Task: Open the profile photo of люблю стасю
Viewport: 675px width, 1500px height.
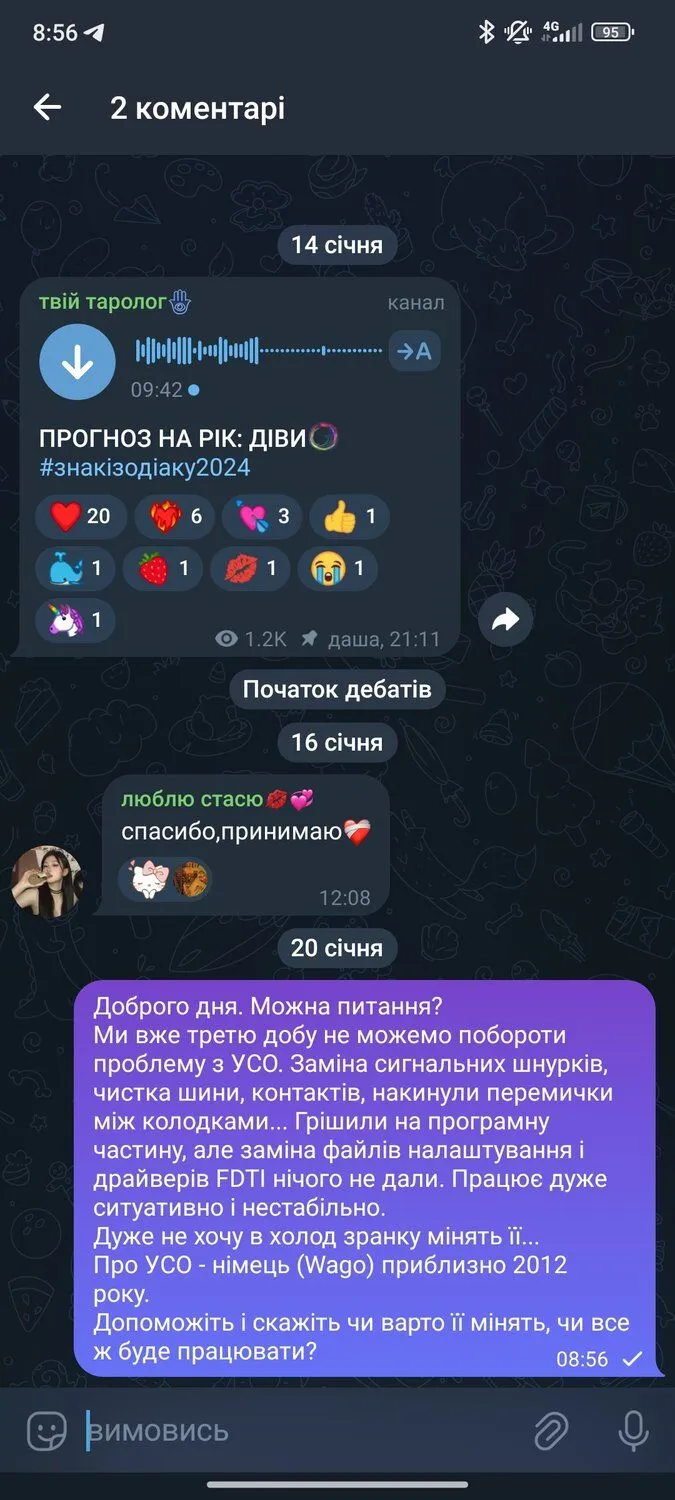Action: click(x=46, y=881)
